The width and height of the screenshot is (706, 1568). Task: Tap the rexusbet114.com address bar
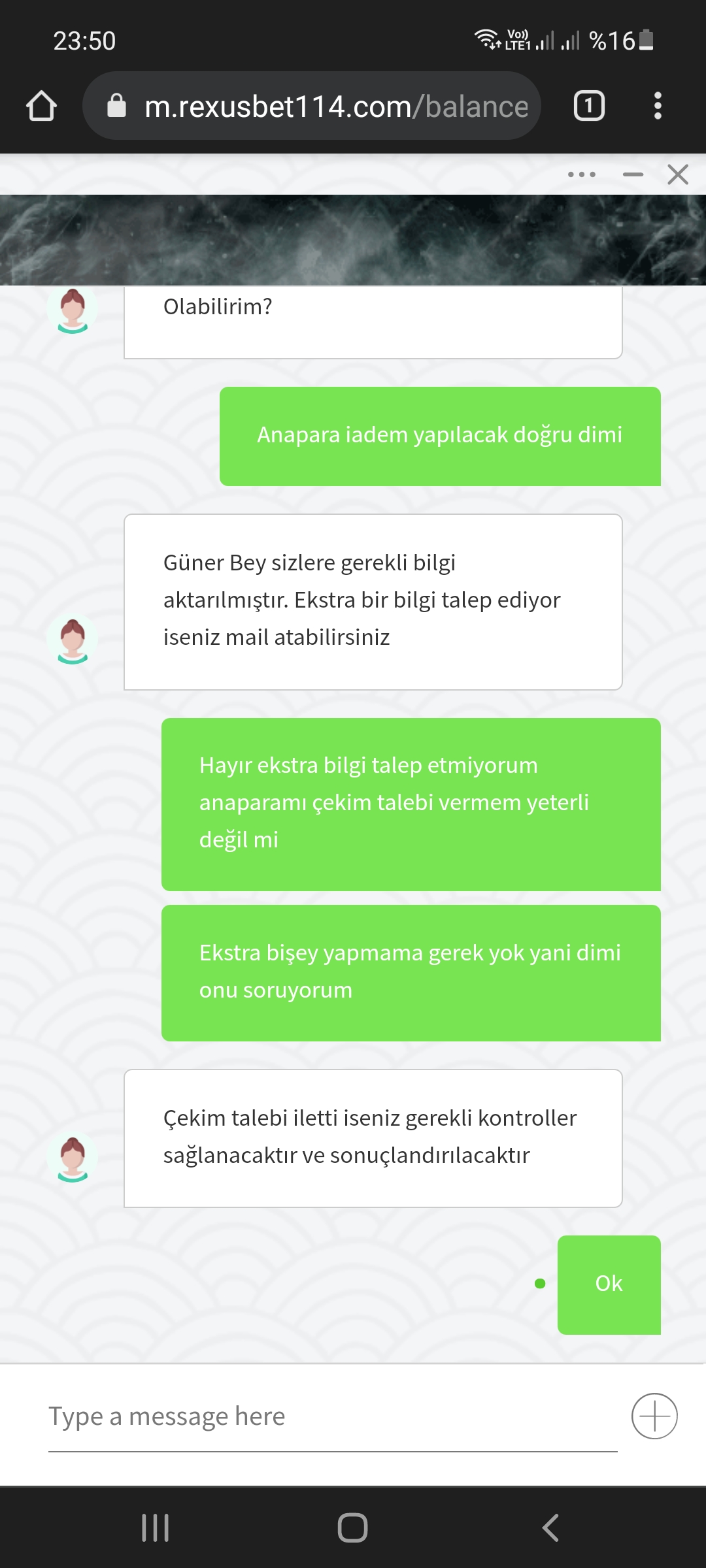click(x=312, y=106)
